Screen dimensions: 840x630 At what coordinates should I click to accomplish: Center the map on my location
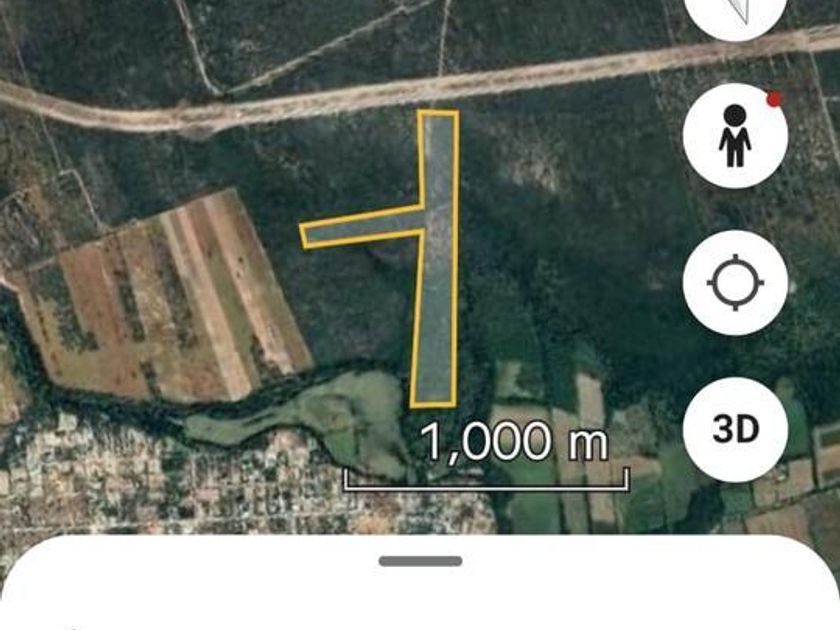735,282
